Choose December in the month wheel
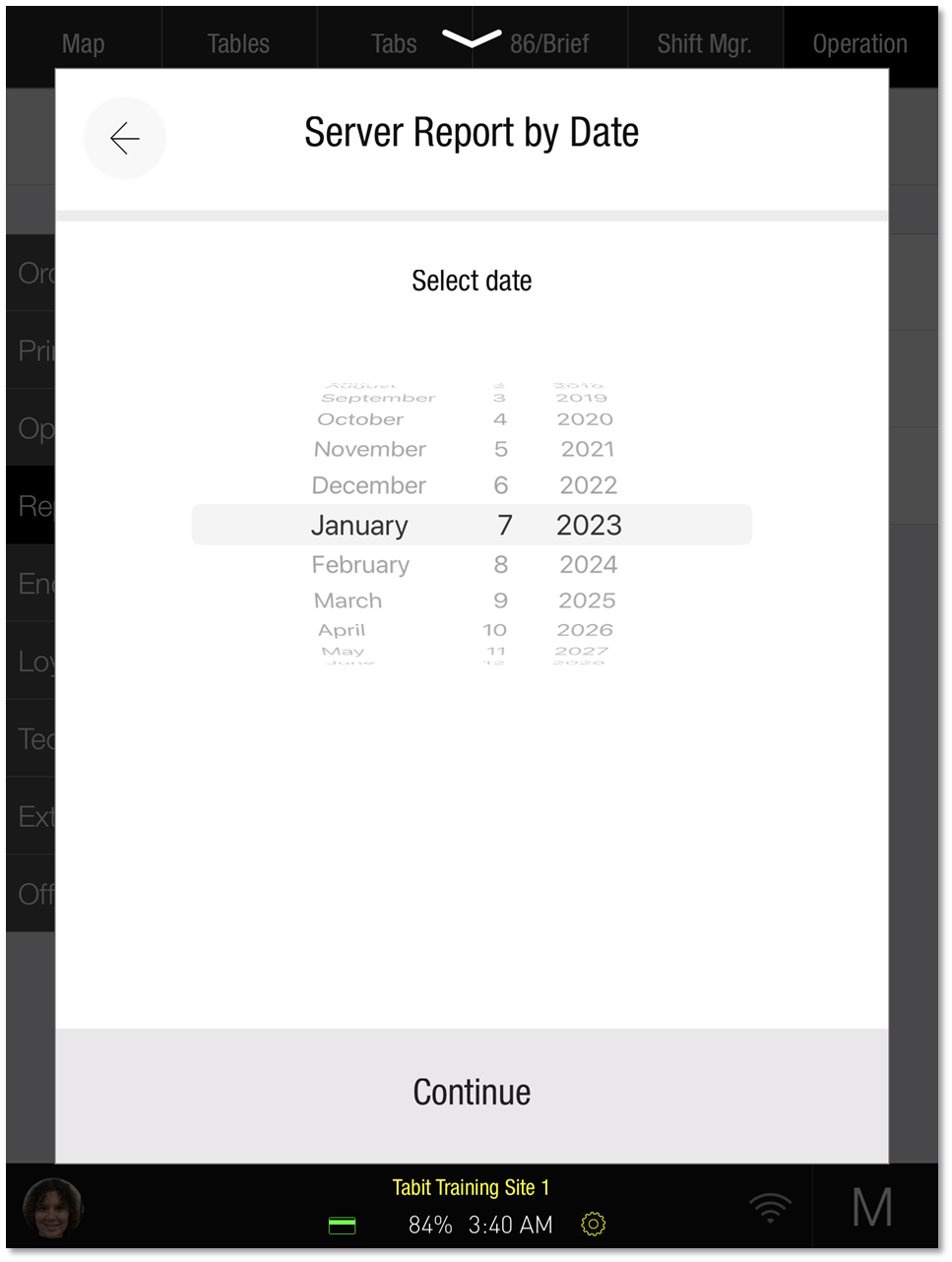952x1262 pixels. (x=368, y=485)
